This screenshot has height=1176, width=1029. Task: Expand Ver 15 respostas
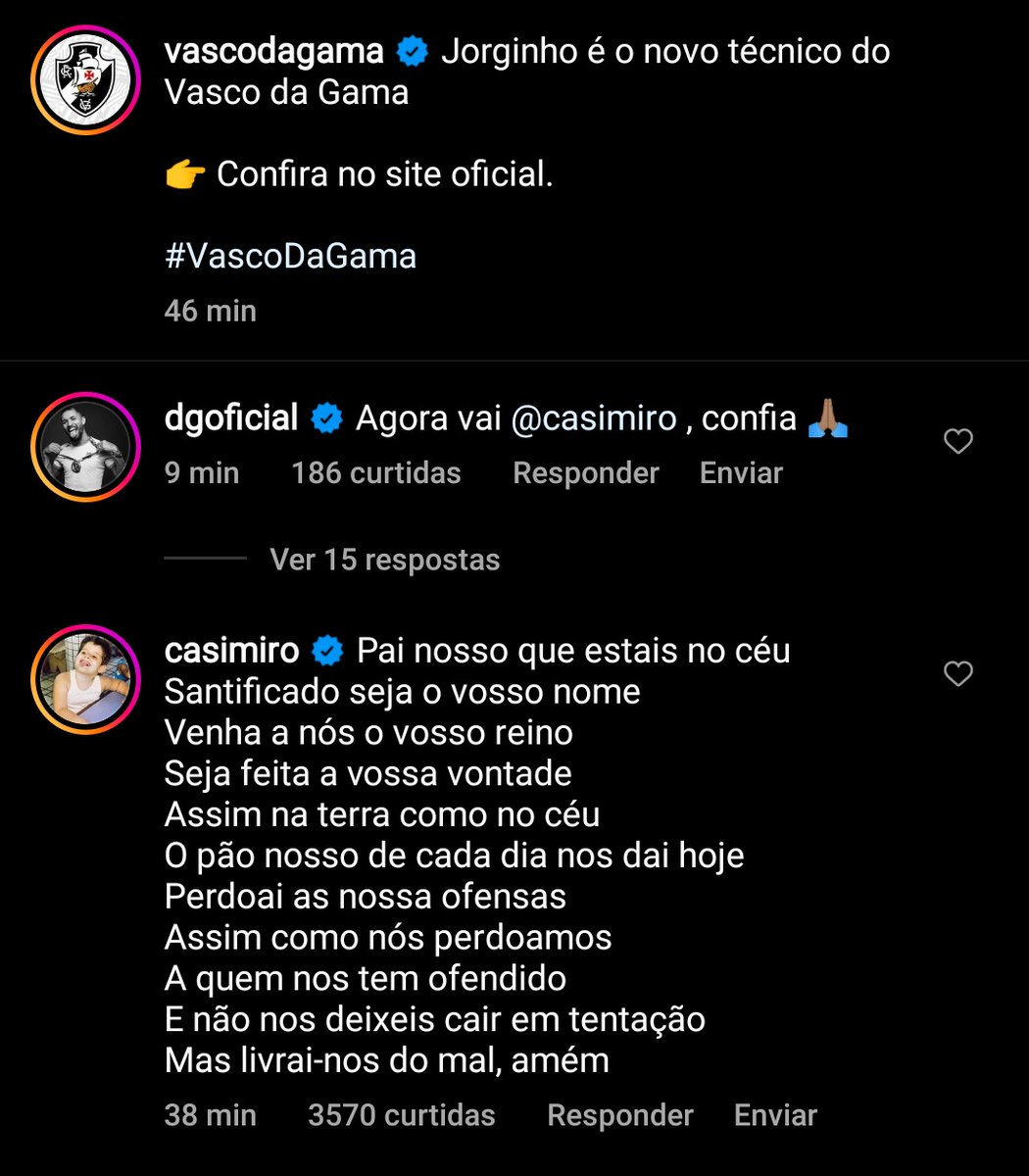pos(384,560)
